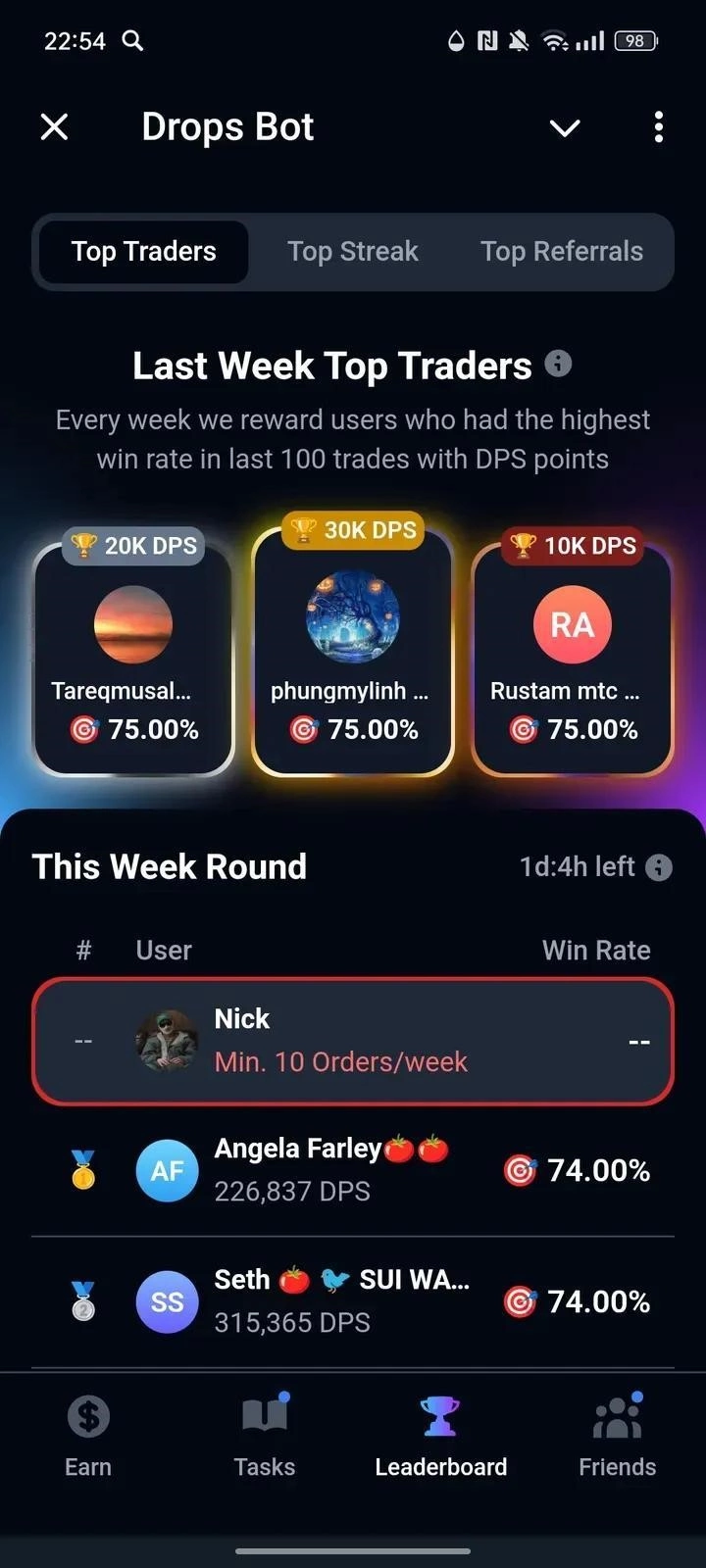Viewport: 706px width, 1568px height.
Task: Open the three-dot overflow menu
Action: point(658,126)
